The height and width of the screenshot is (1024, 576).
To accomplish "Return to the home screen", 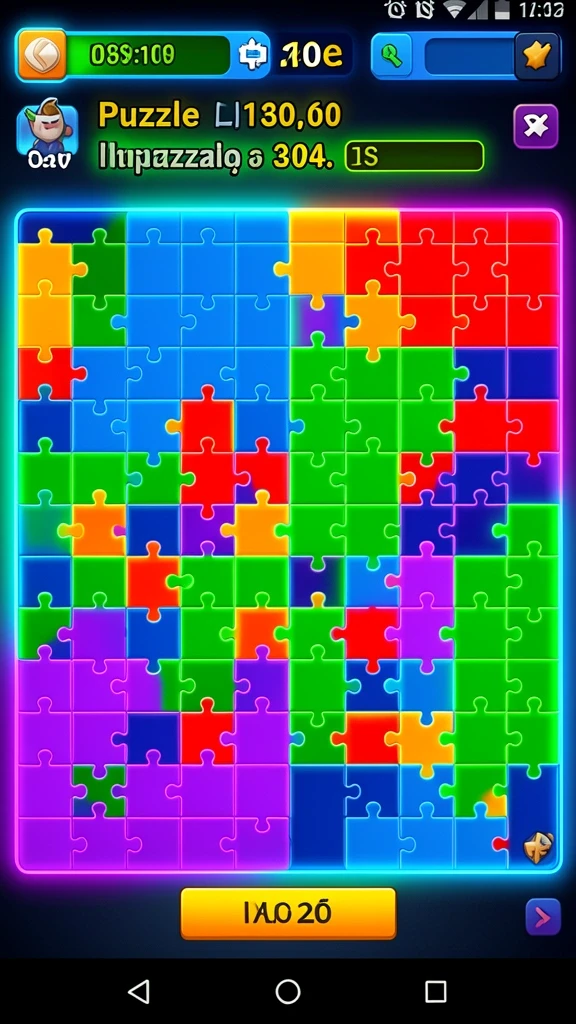I will (287, 991).
